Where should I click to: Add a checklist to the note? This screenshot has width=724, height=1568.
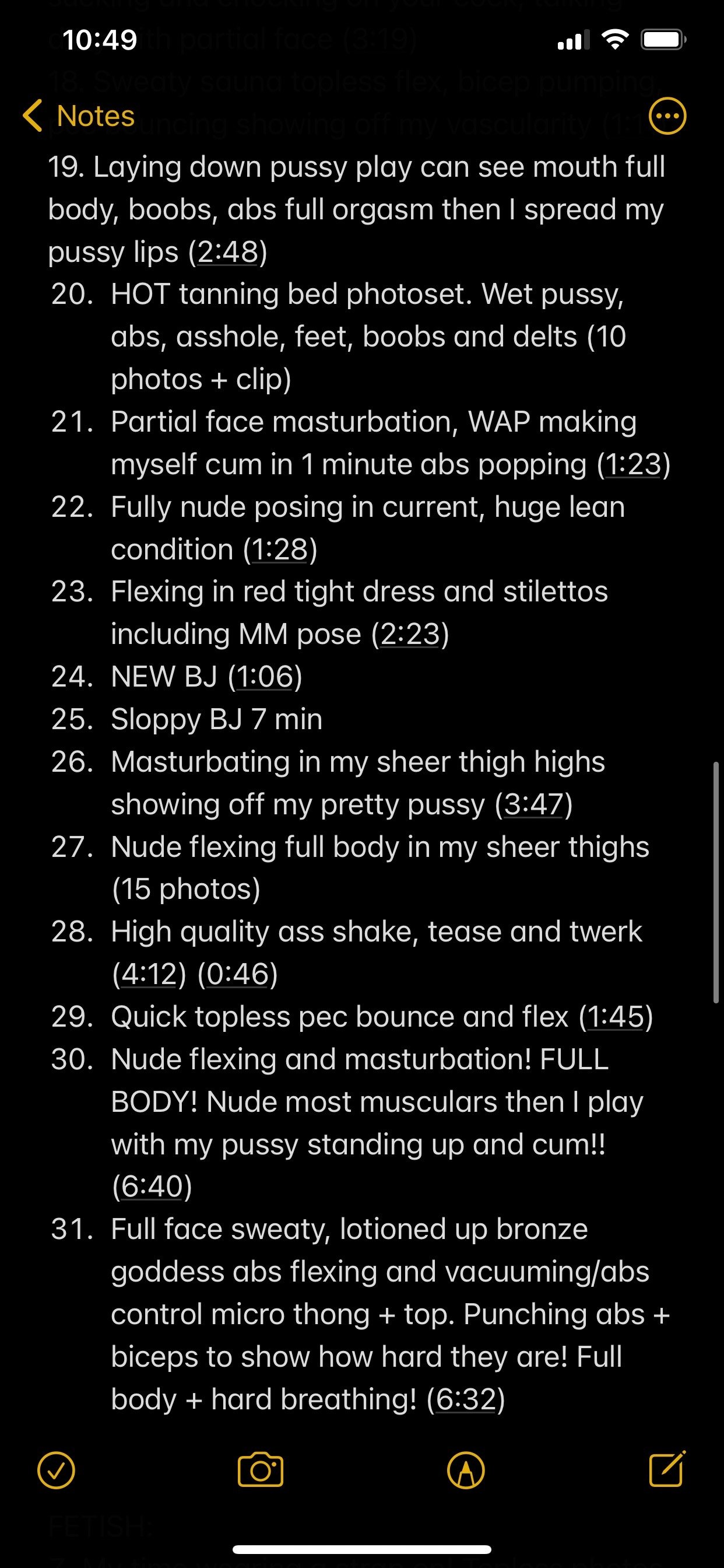click(x=57, y=1470)
